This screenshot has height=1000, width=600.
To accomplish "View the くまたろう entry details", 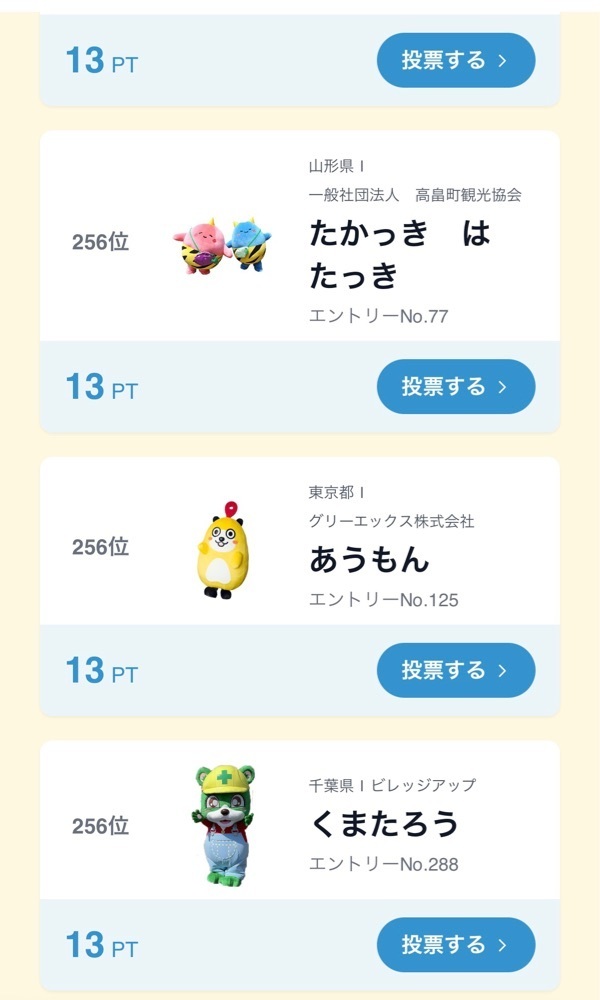I will [x=384, y=823].
